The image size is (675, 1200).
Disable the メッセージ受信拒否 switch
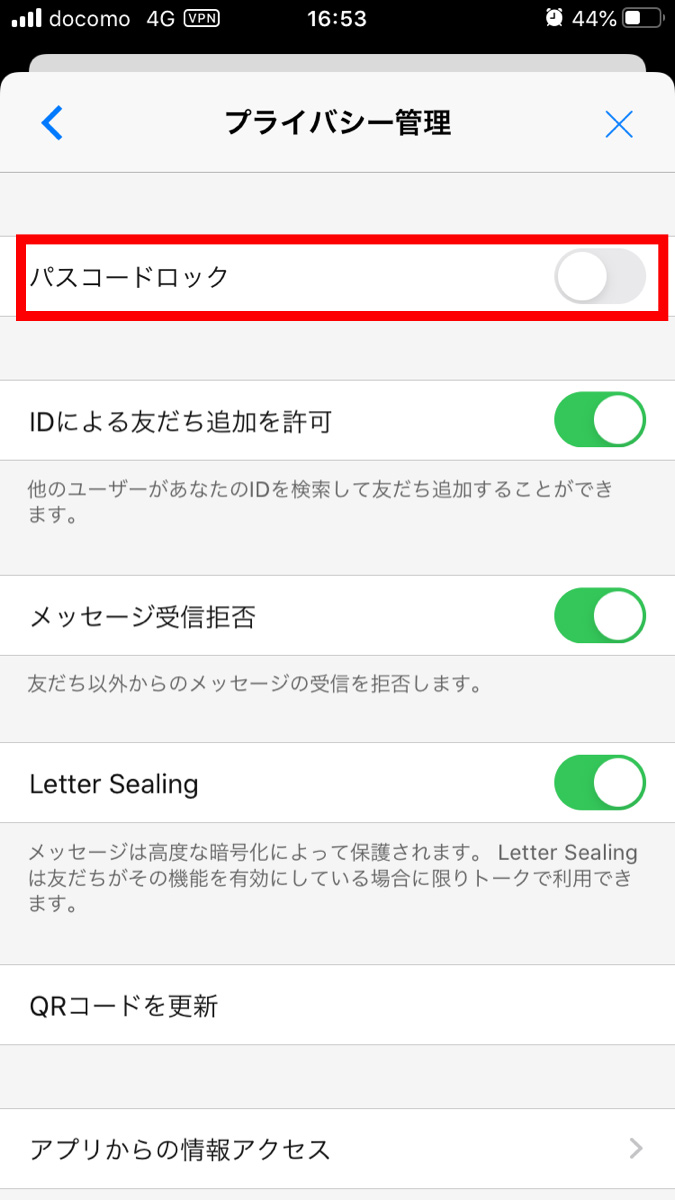(600, 616)
